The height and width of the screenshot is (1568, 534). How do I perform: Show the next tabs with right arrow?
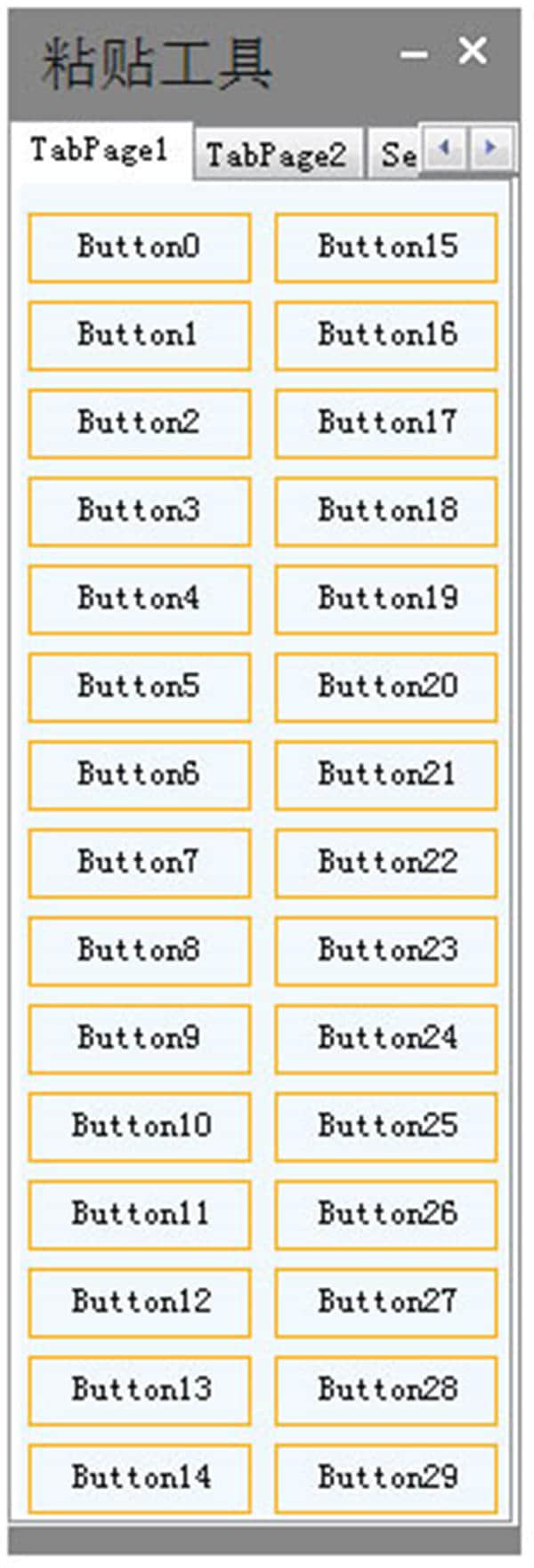point(489,147)
